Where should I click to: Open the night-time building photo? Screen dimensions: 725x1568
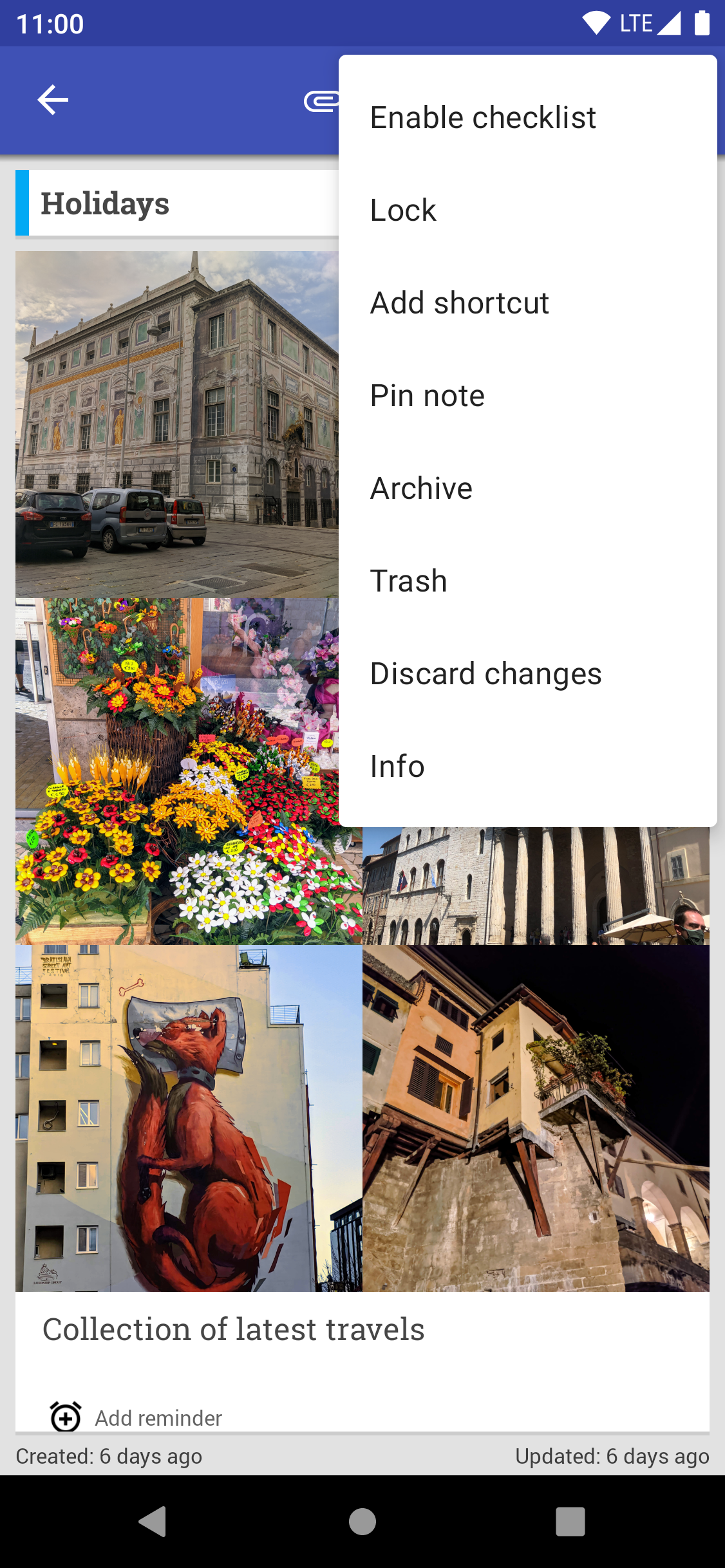[536, 1118]
